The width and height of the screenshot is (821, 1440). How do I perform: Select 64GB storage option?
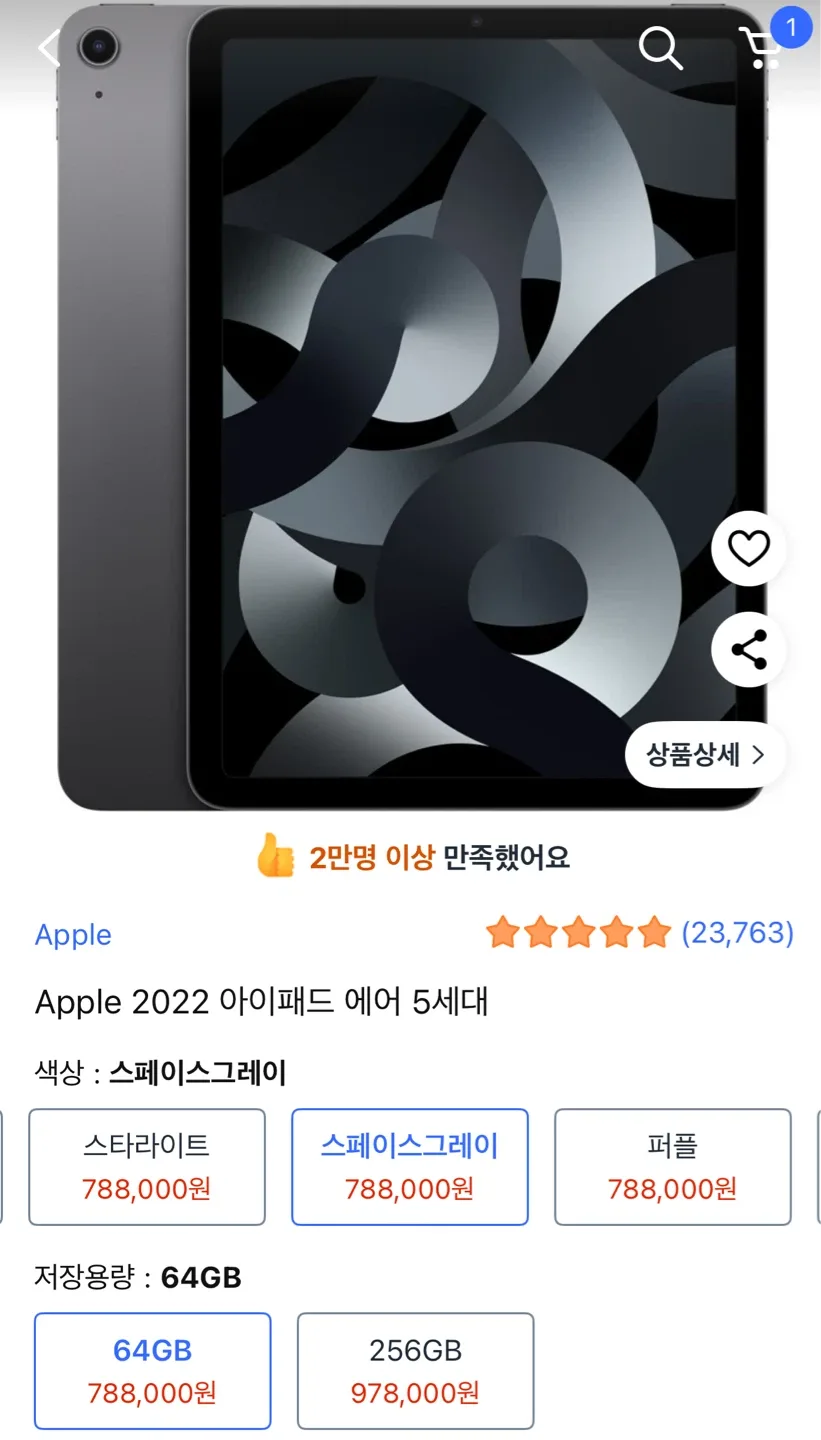pyautogui.click(x=153, y=1371)
